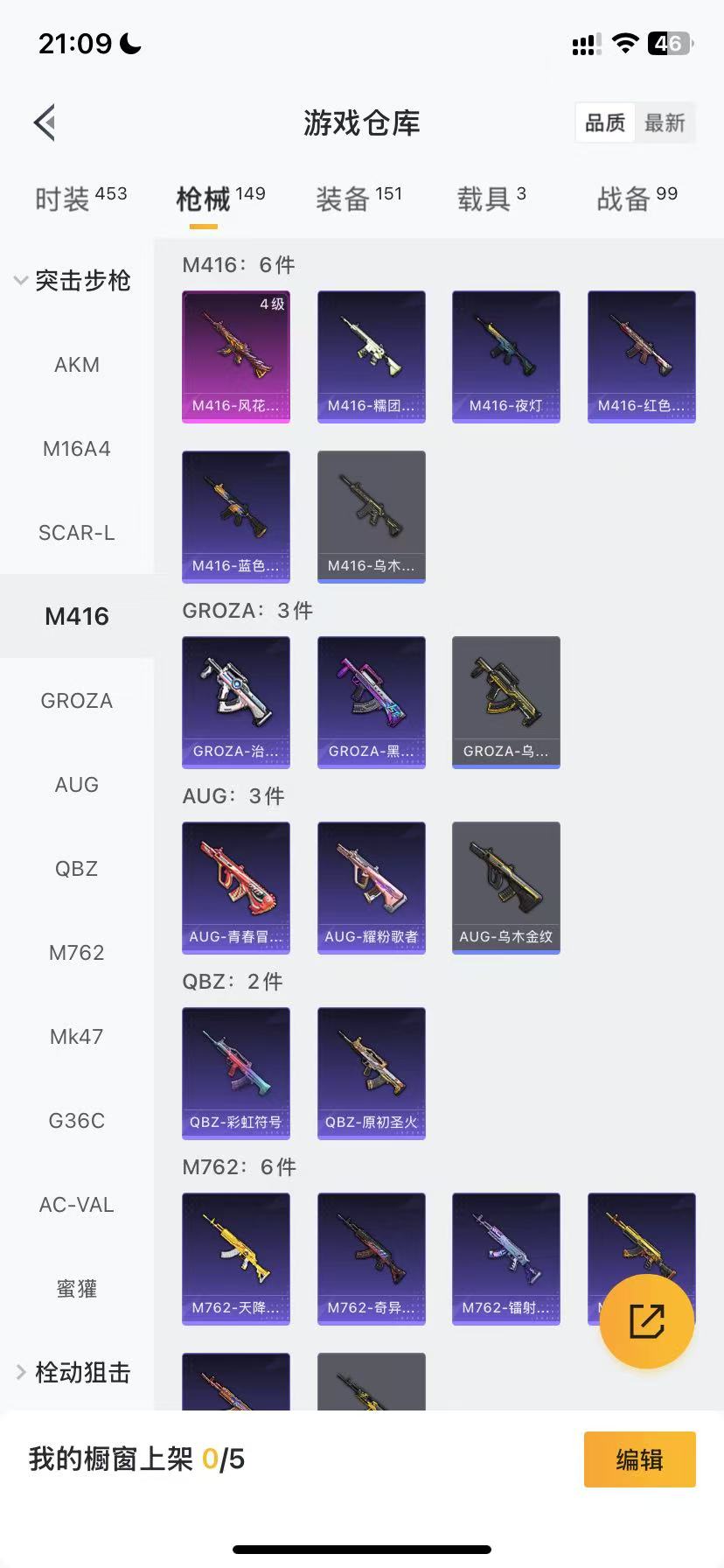
Task: Sort the warehouse by 品质
Action: pyautogui.click(x=605, y=123)
